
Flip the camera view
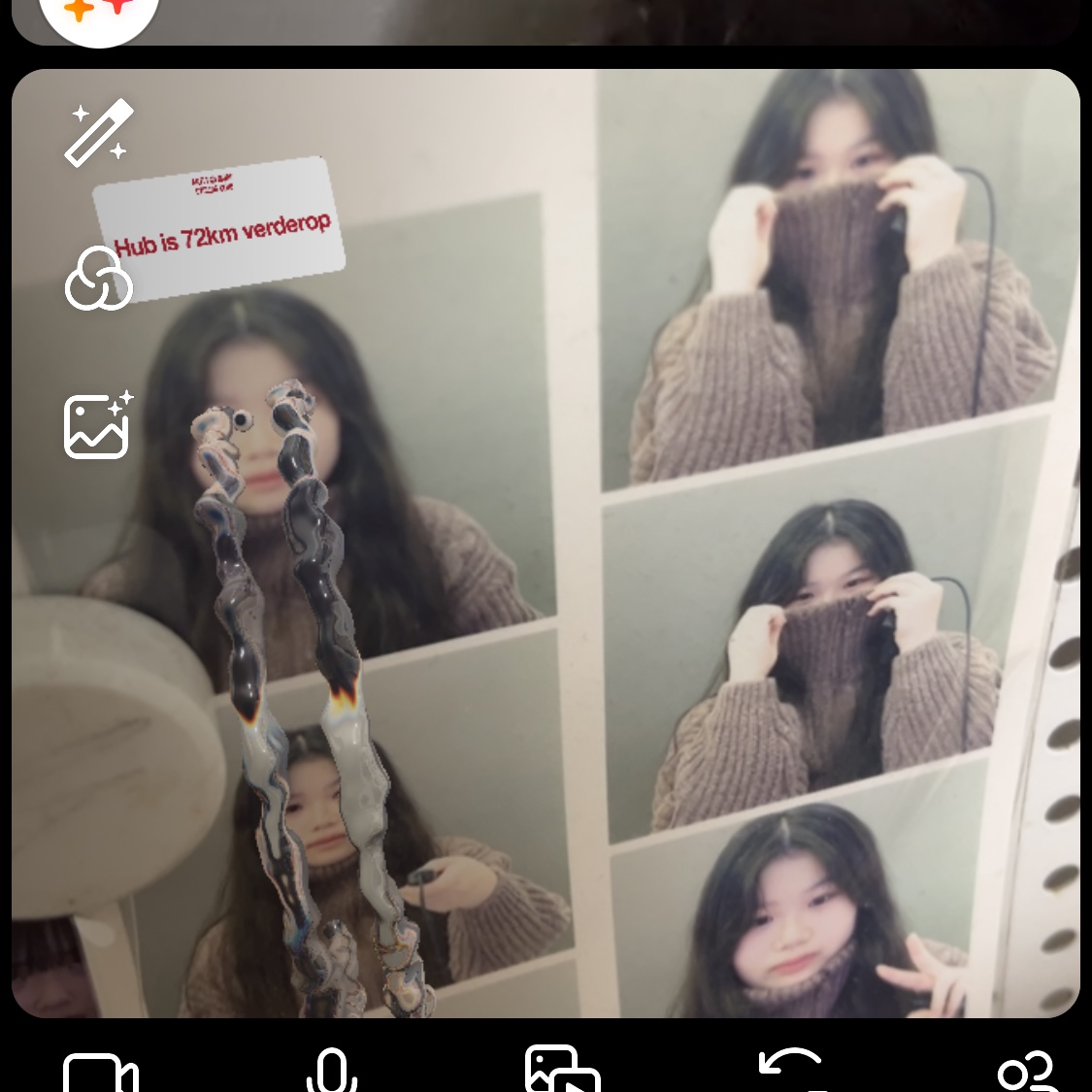coord(792,1071)
